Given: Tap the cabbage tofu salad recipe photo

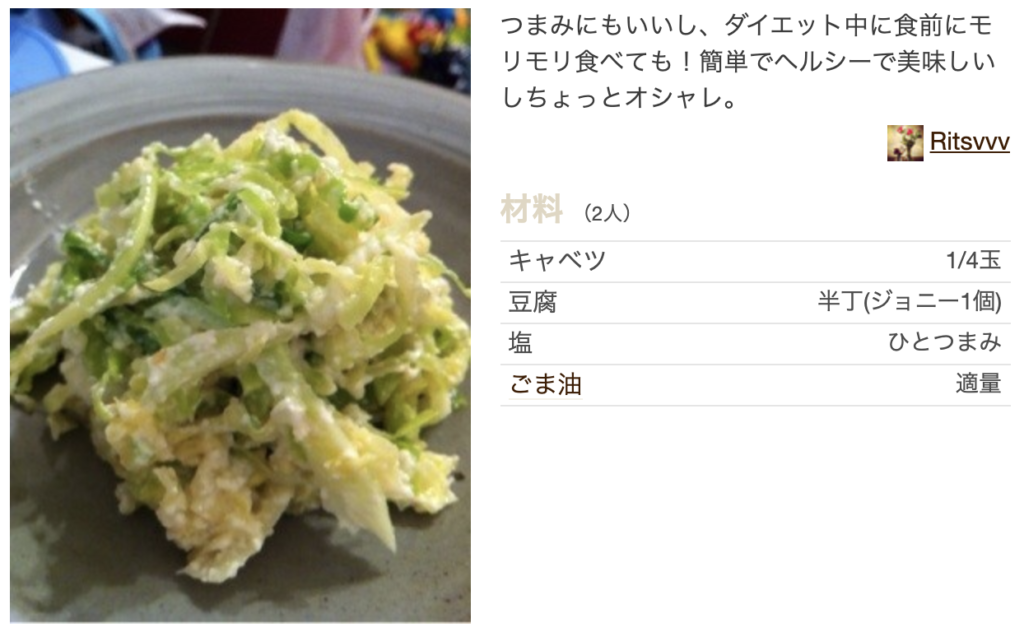Looking at the screenshot, I should (240, 316).
